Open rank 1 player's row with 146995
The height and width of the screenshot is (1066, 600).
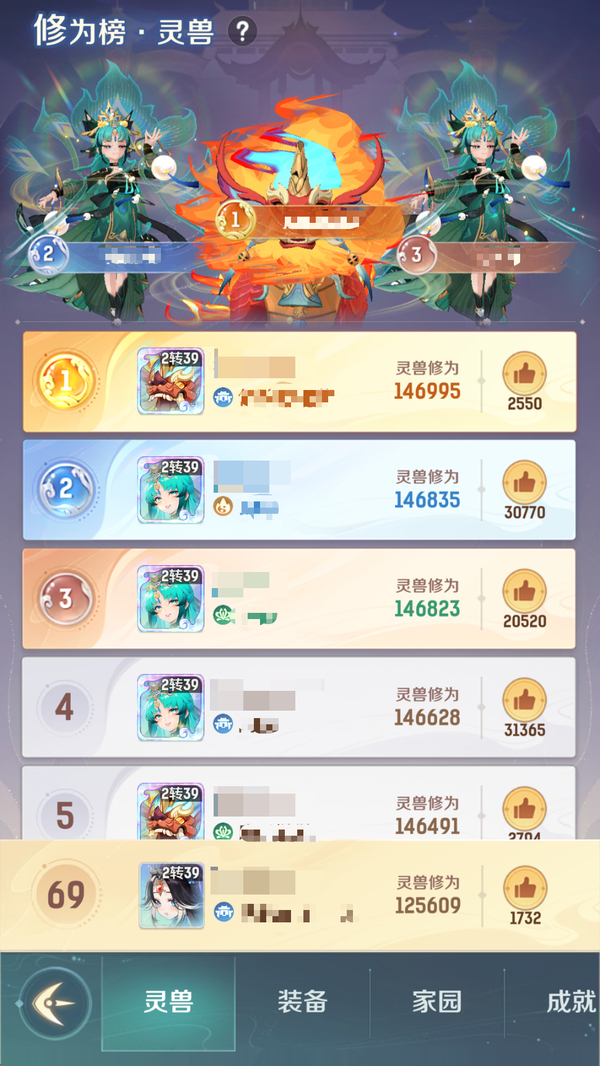coord(300,382)
